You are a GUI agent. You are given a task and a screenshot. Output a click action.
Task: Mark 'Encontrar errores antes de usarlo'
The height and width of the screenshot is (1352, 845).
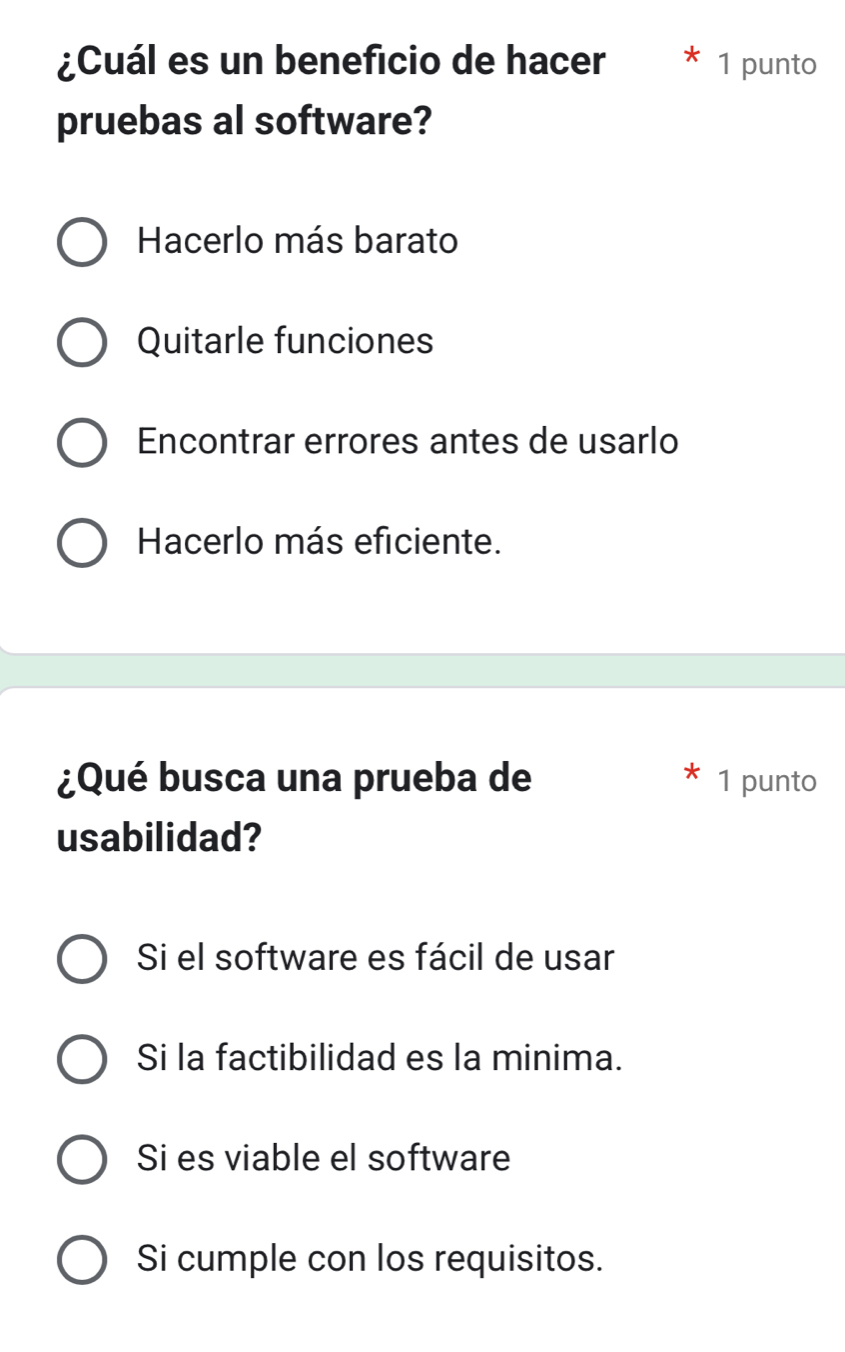pos(82,443)
